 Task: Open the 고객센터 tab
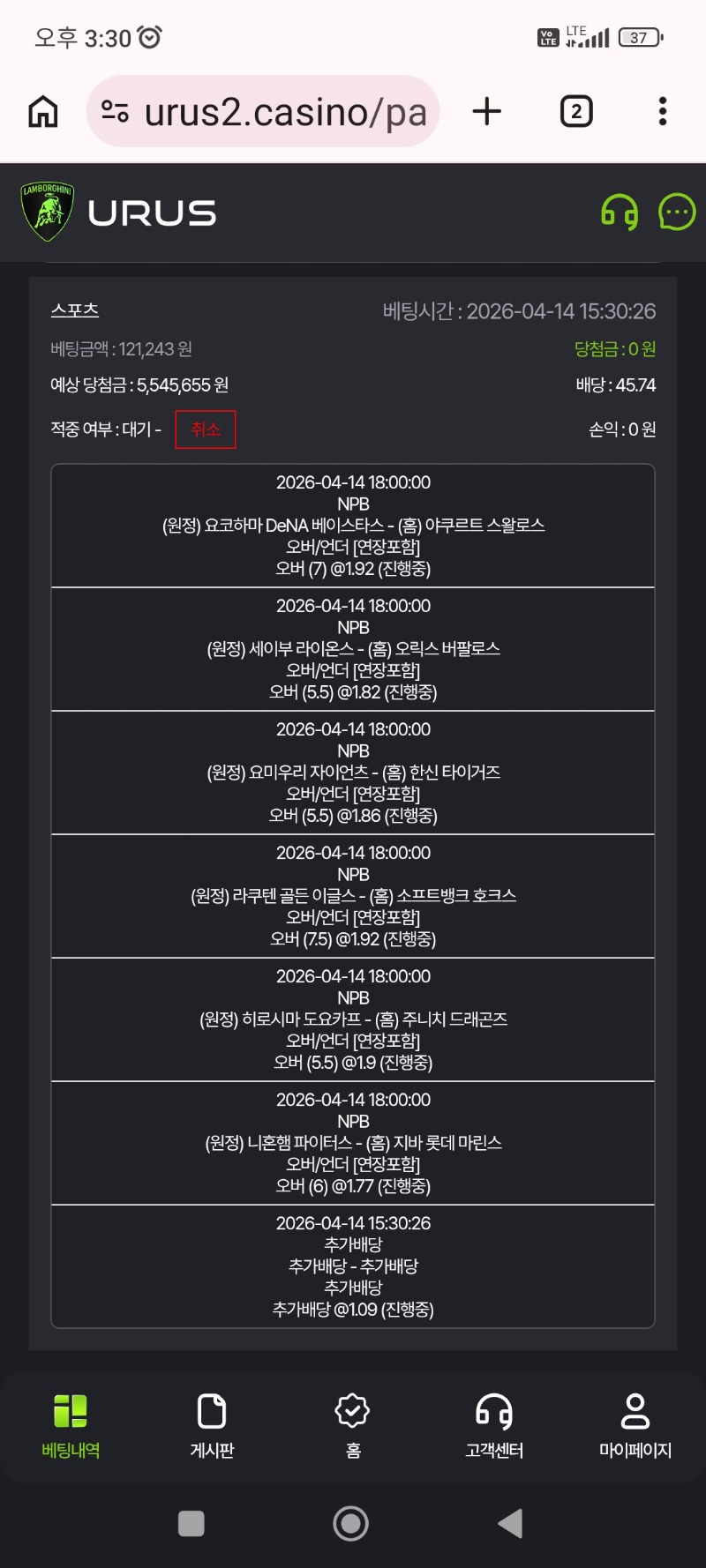494,1426
